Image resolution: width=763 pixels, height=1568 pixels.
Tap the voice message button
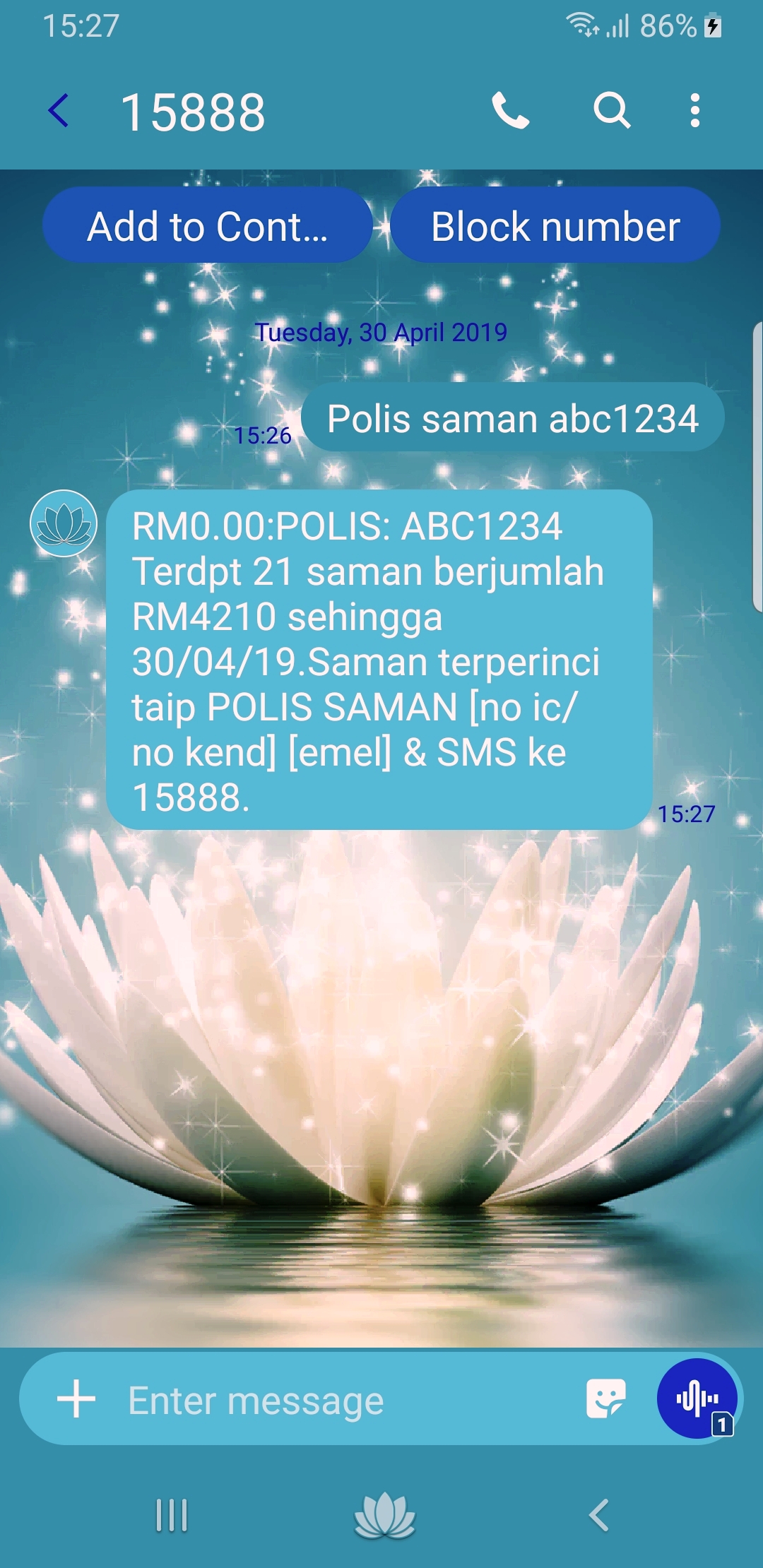(697, 1398)
